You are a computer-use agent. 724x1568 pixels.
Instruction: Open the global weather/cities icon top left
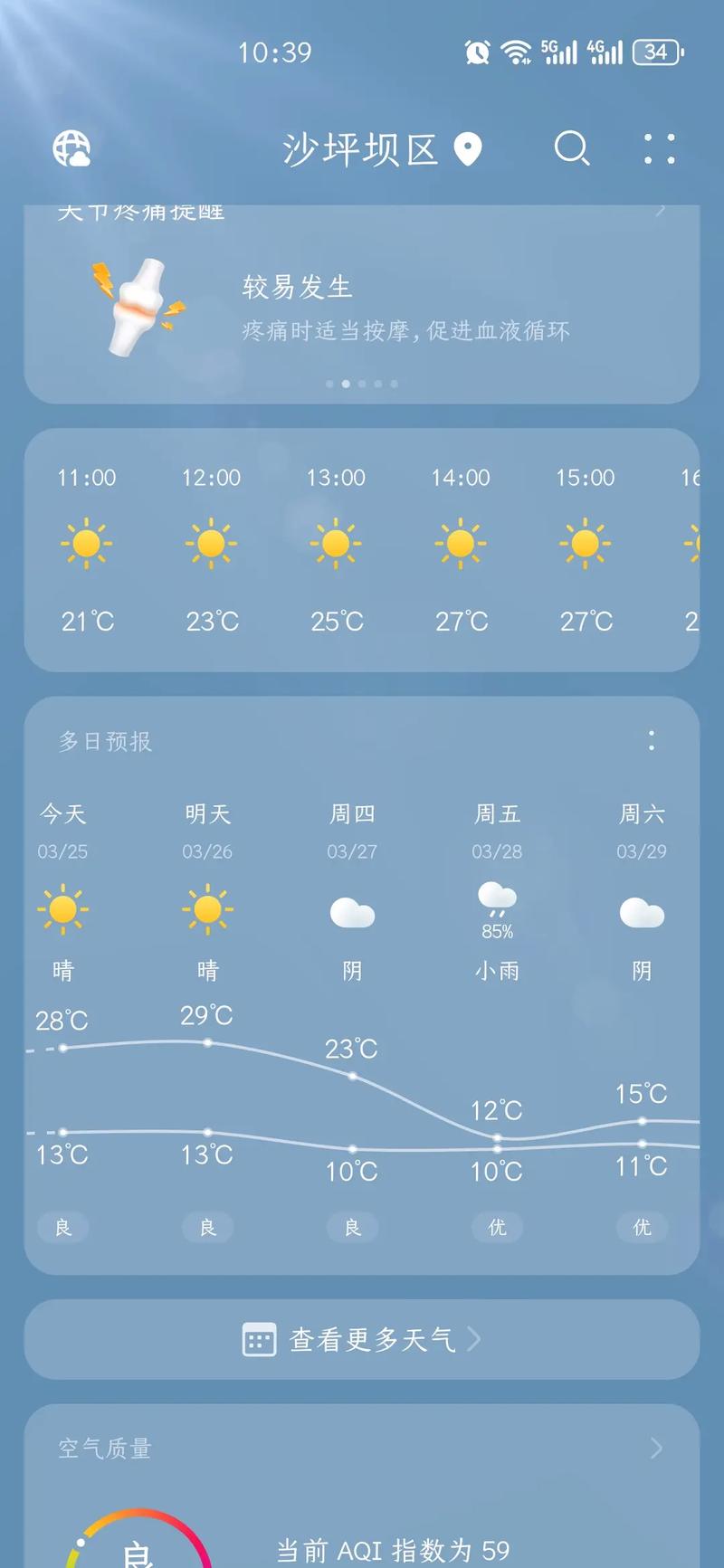click(x=72, y=148)
